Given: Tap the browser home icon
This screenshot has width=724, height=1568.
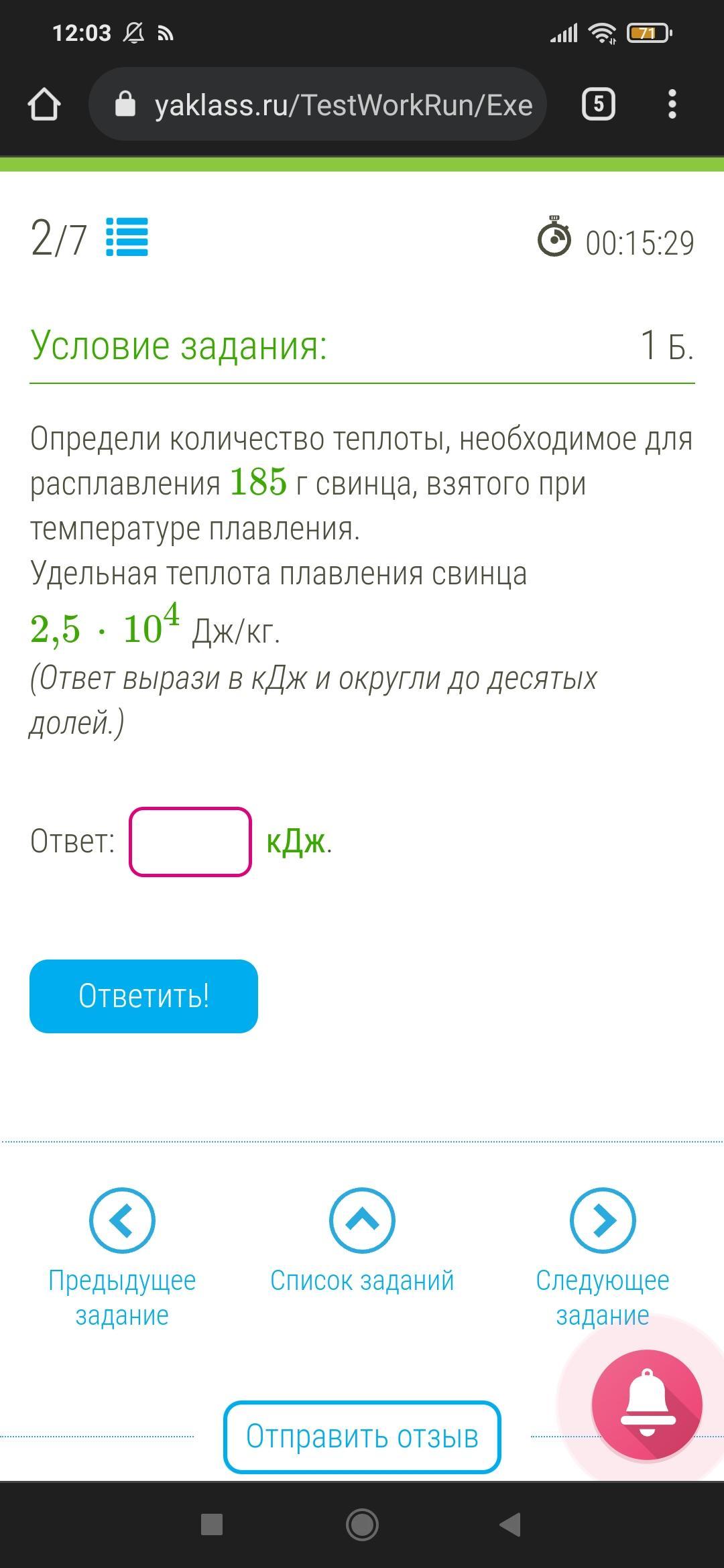Looking at the screenshot, I should [44, 105].
